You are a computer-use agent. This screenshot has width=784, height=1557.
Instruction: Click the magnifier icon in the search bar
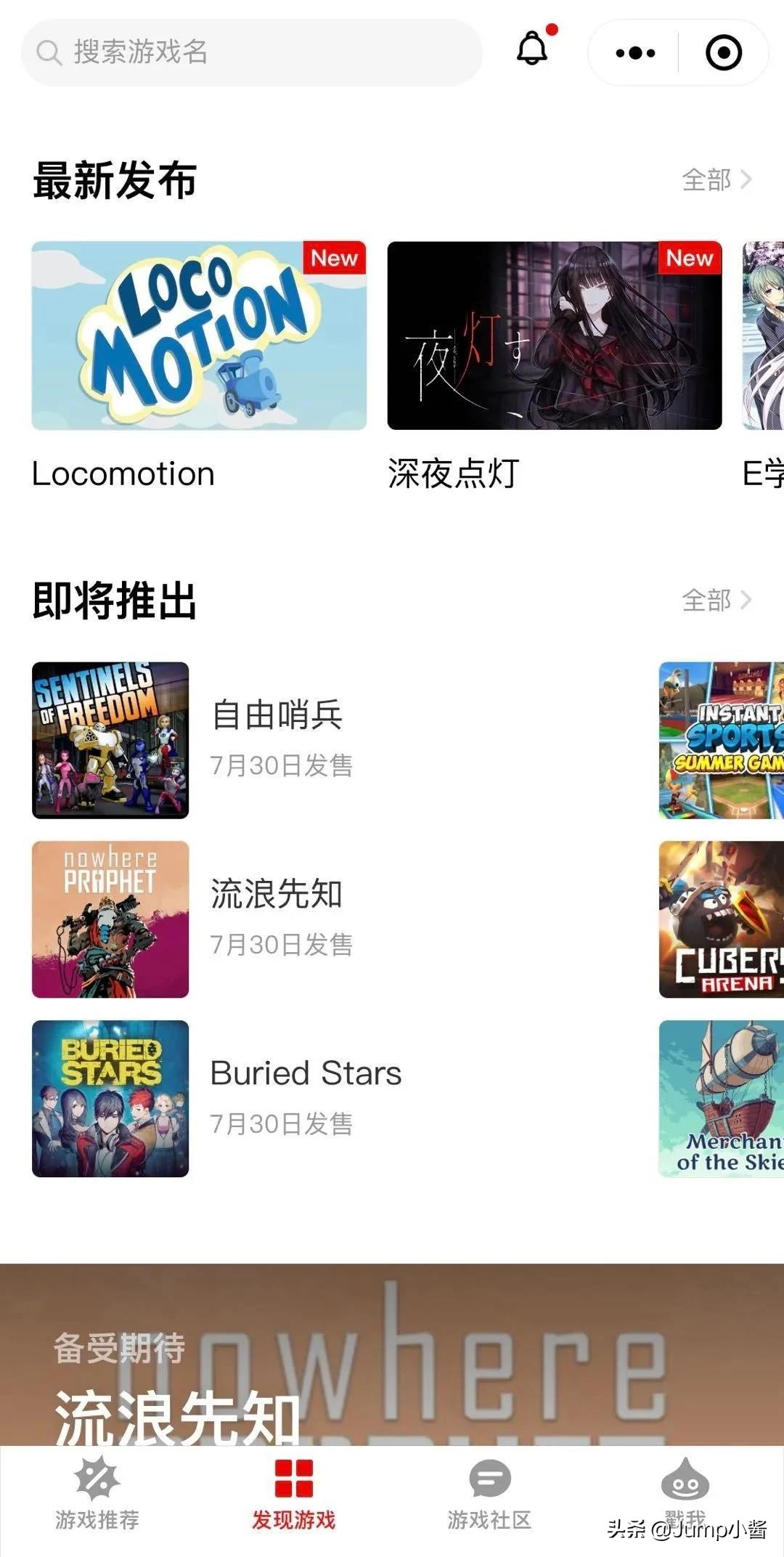49,53
